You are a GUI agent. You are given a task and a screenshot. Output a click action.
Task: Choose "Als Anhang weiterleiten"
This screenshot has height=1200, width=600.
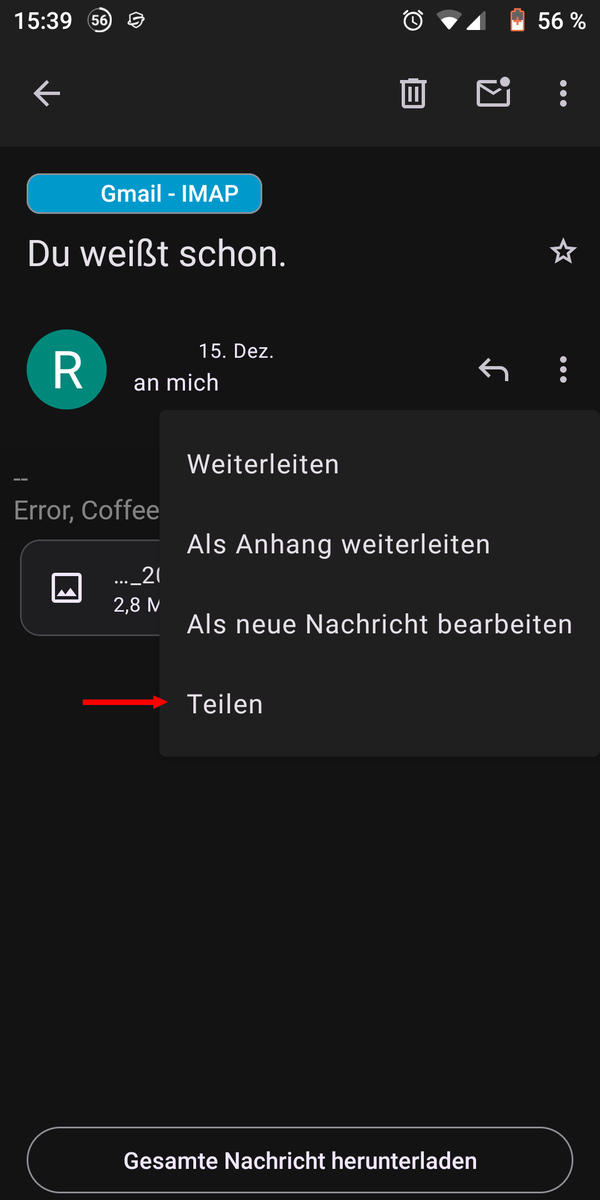tap(338, 544)
